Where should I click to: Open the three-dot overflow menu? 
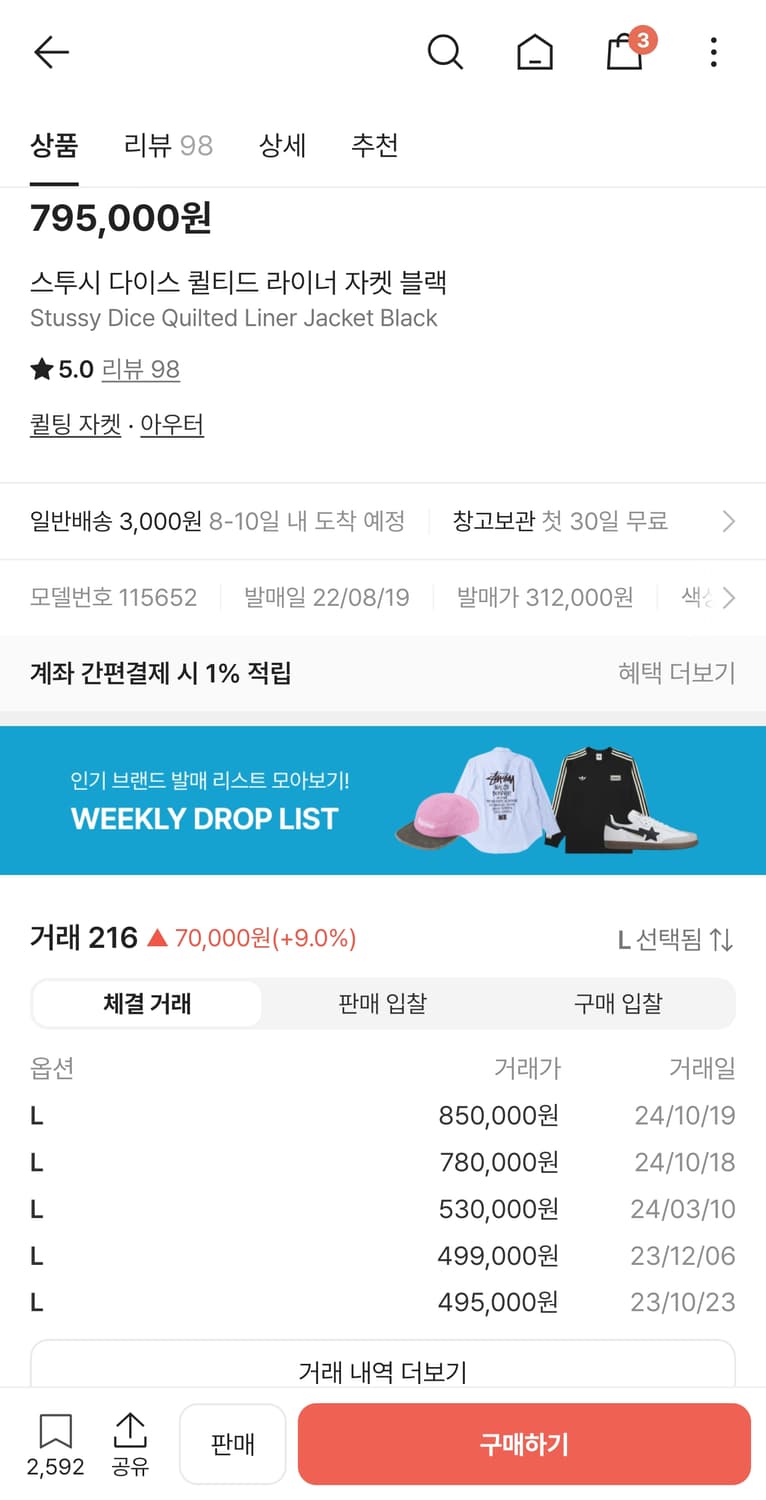713,53
